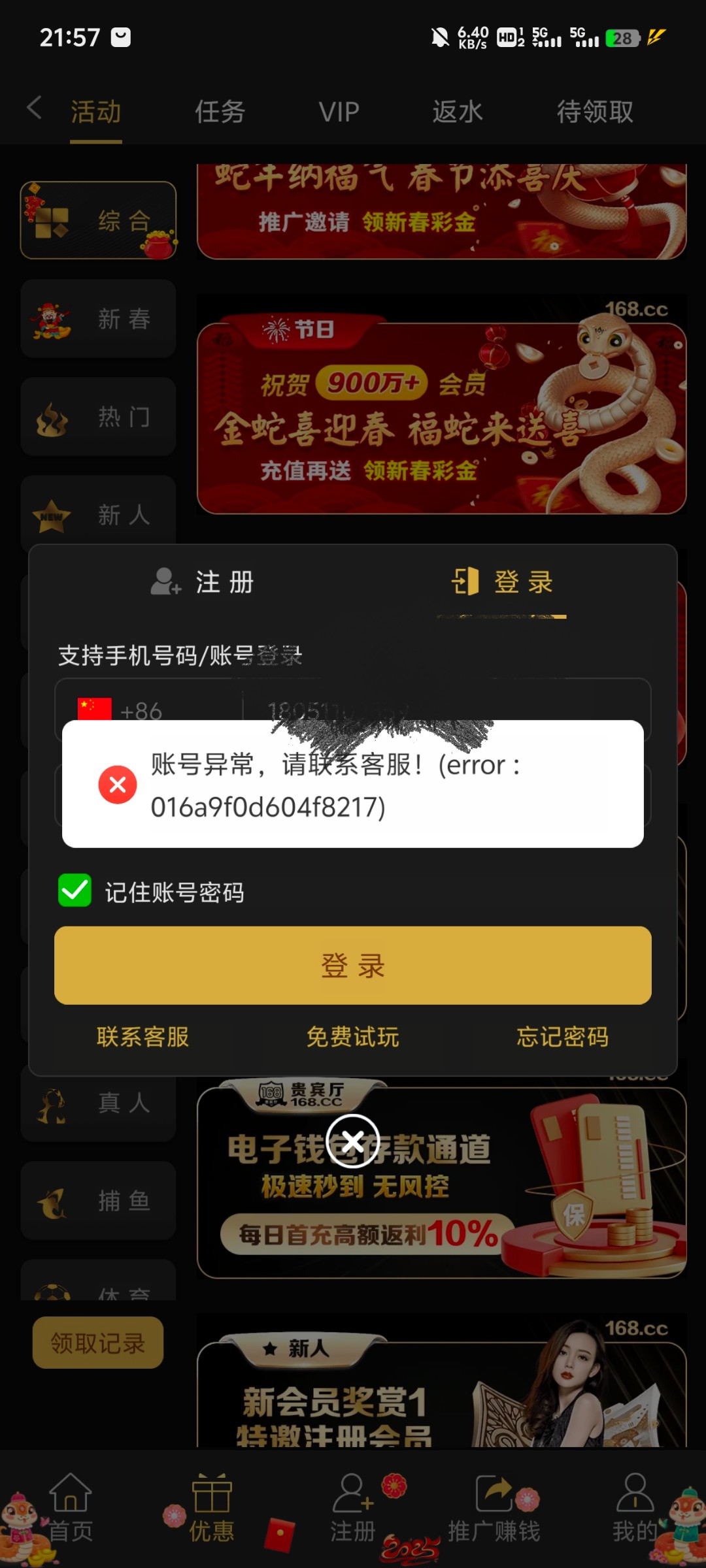Tap the yellow 登录 button
This screenshot has width=706, height=1568.
353,966
